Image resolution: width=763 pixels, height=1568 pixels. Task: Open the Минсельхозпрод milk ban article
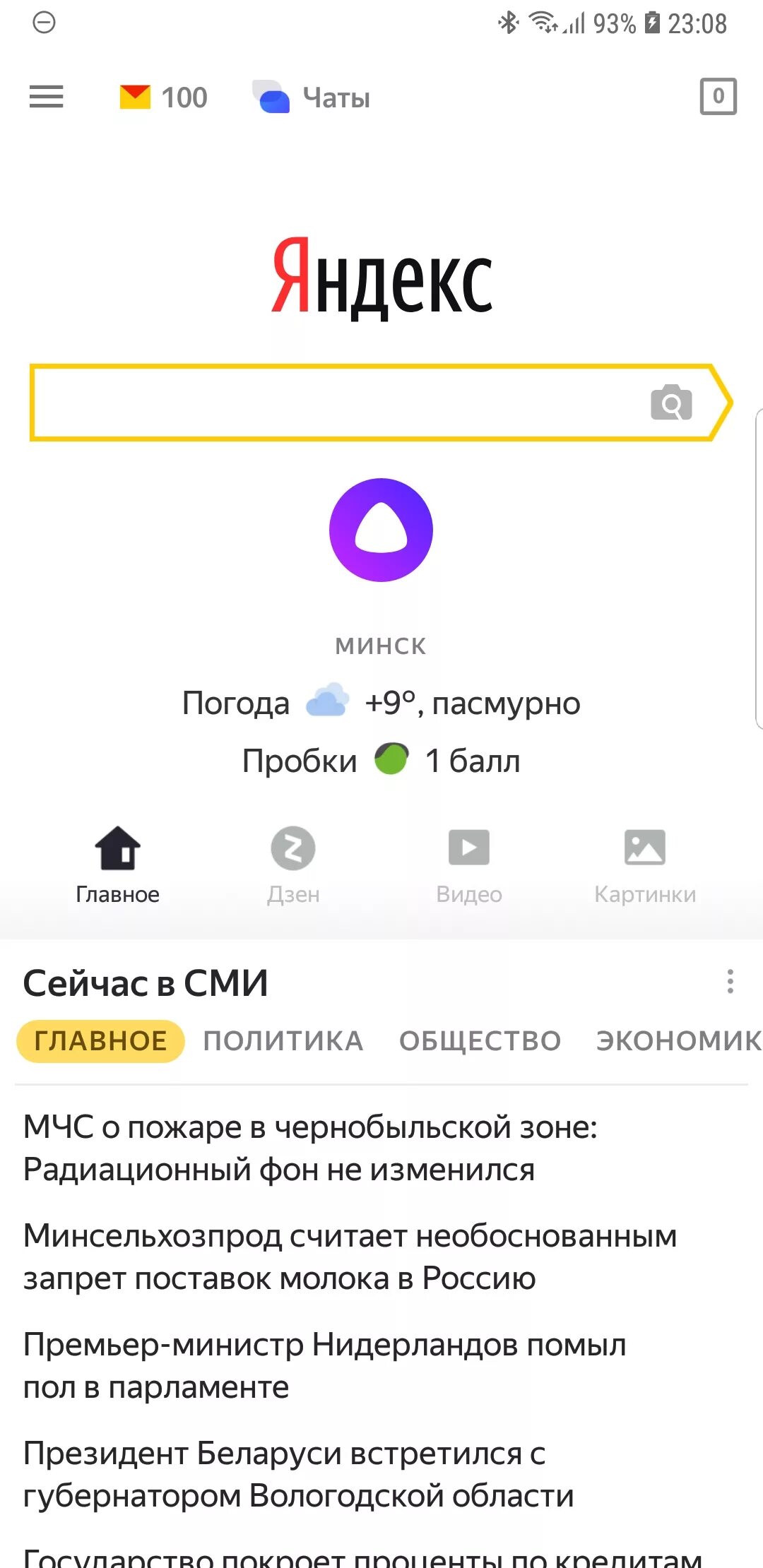pos(350,1257)
